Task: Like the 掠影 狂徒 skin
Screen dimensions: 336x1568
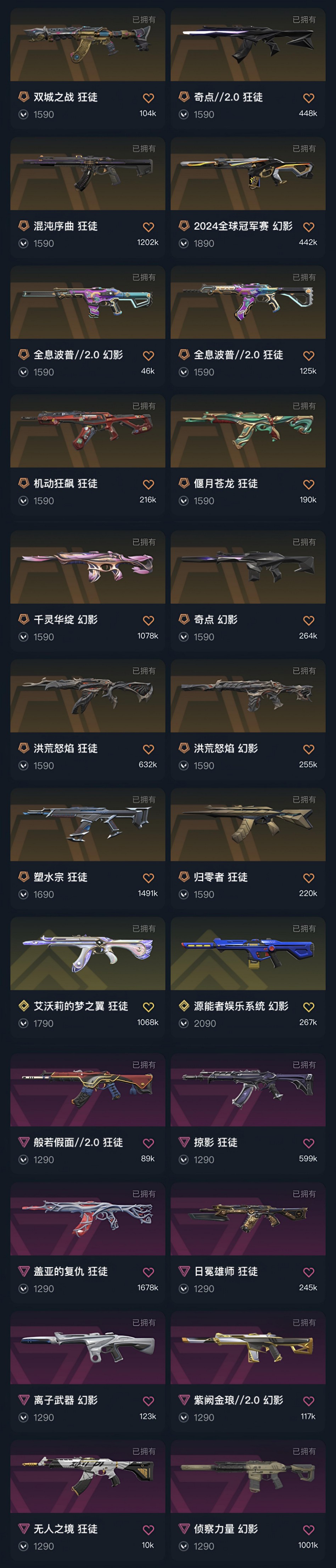Action: 309,1143
